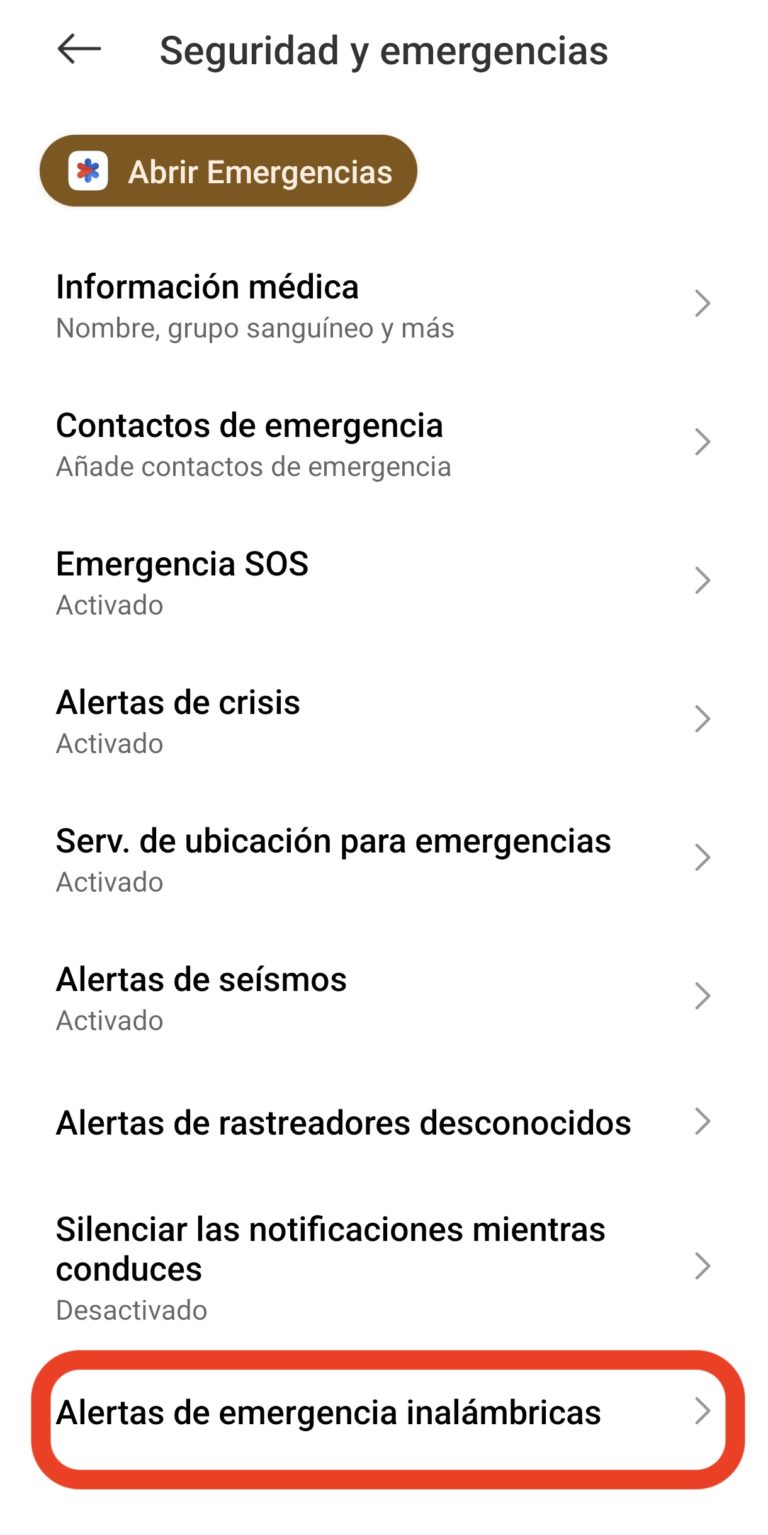The image size is (768, 1535).
Task: Tap the chevron for Alertas de crisis
Action: 703,718
